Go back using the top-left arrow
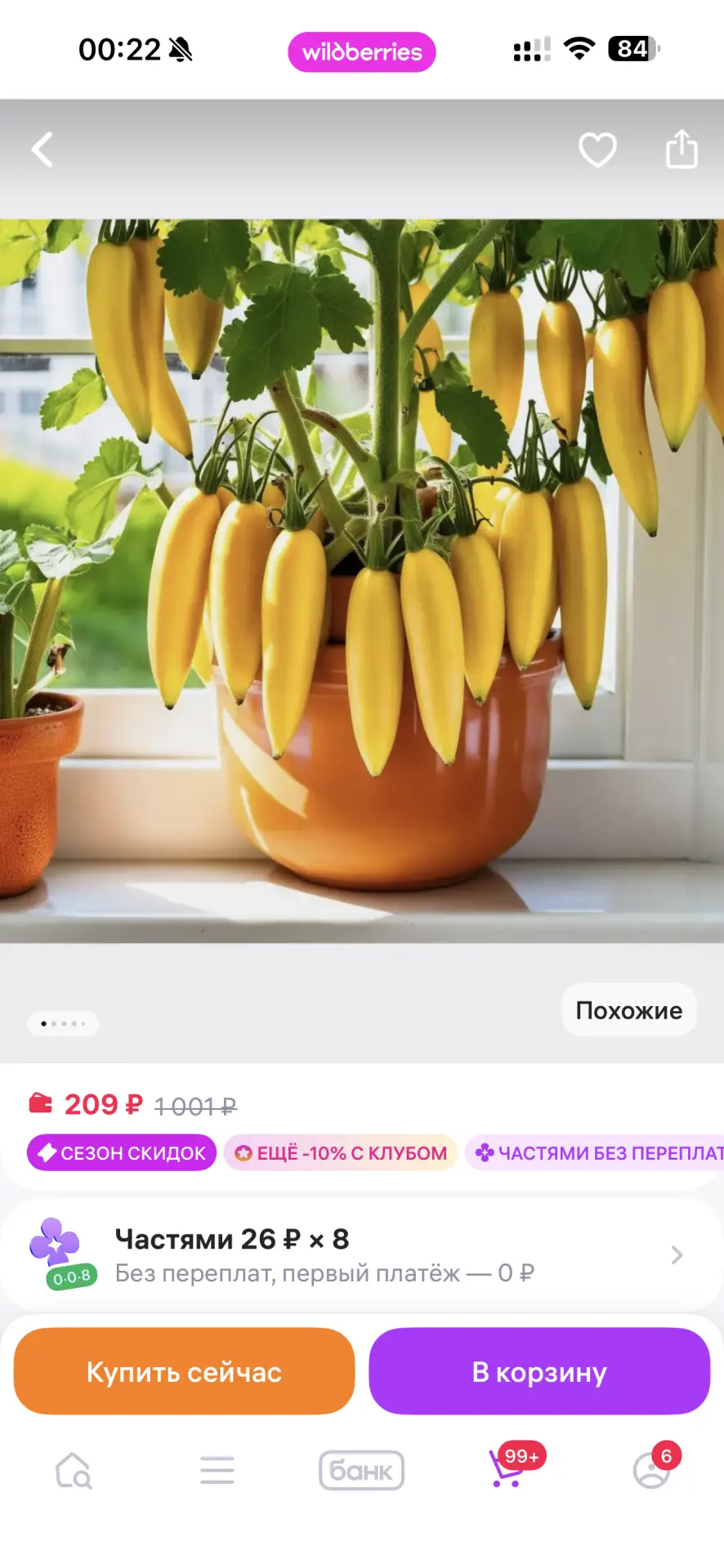Viewport: 724px width, 1568px height. coord(42,149)
